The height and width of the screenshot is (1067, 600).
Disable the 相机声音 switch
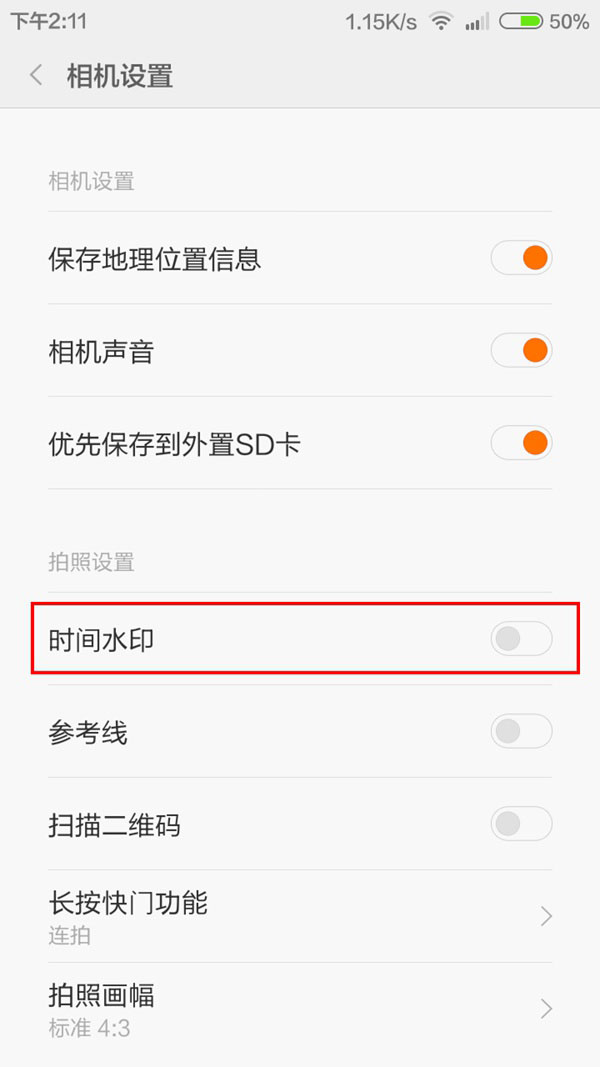pyautogui.click(x=521, y=351)
